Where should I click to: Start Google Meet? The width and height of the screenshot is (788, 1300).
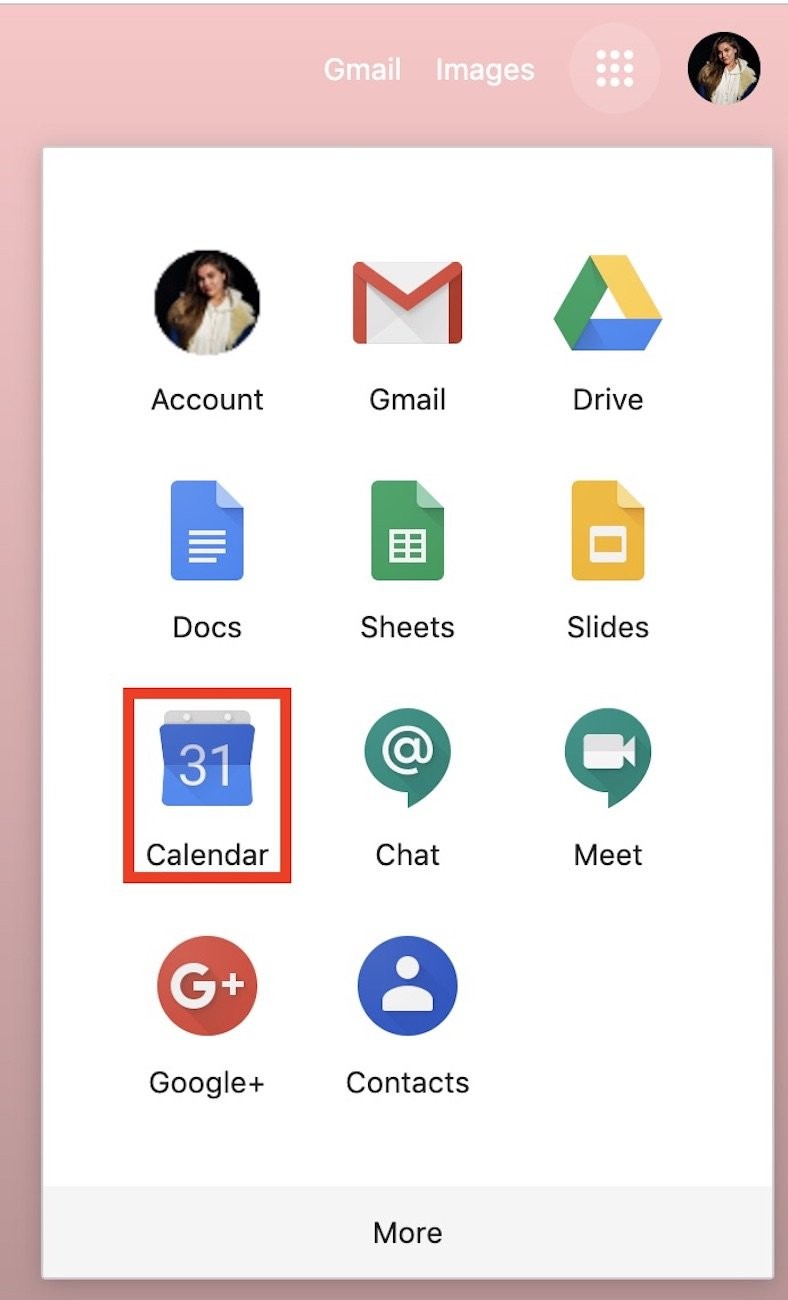608,785
